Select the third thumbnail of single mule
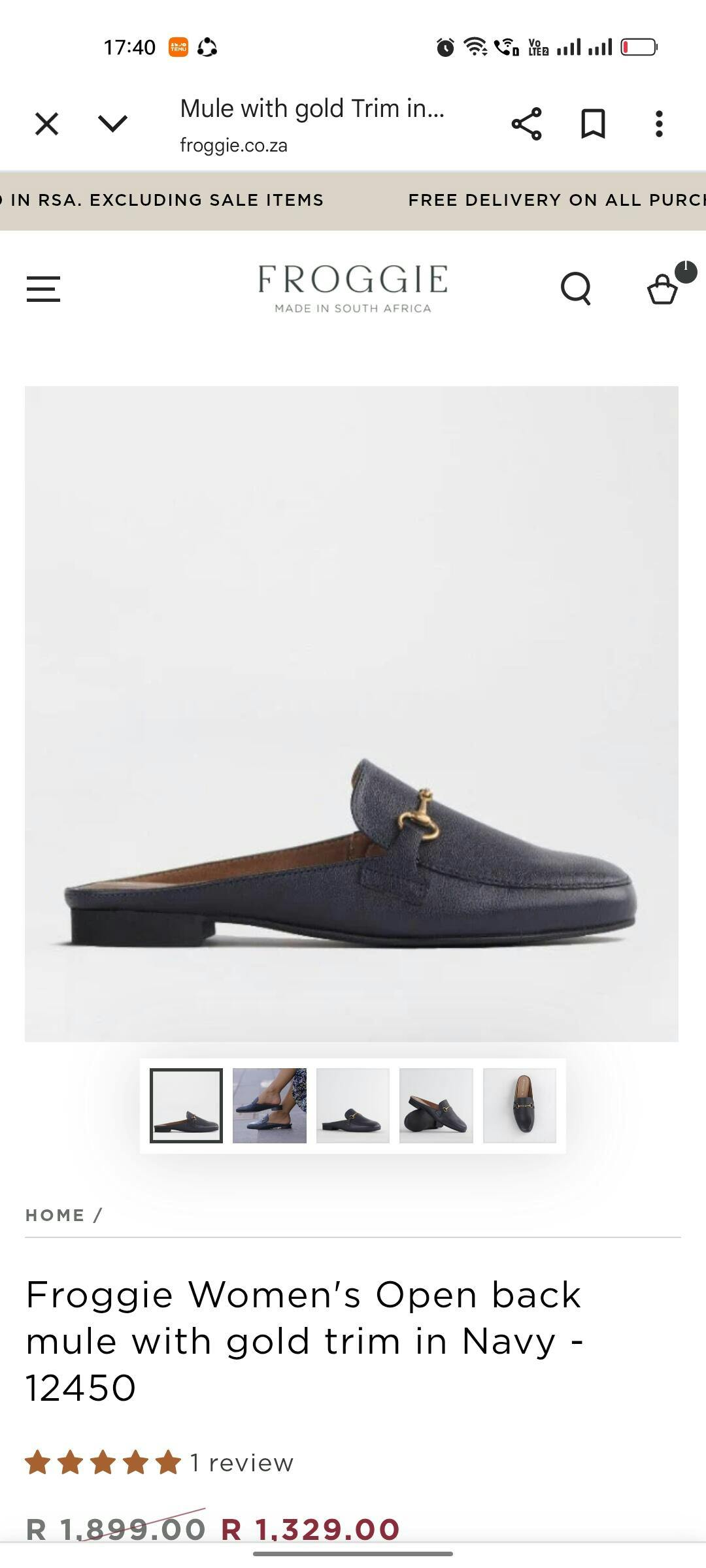The width and height of the screenshot is (706, 1568). [353, 1105]
